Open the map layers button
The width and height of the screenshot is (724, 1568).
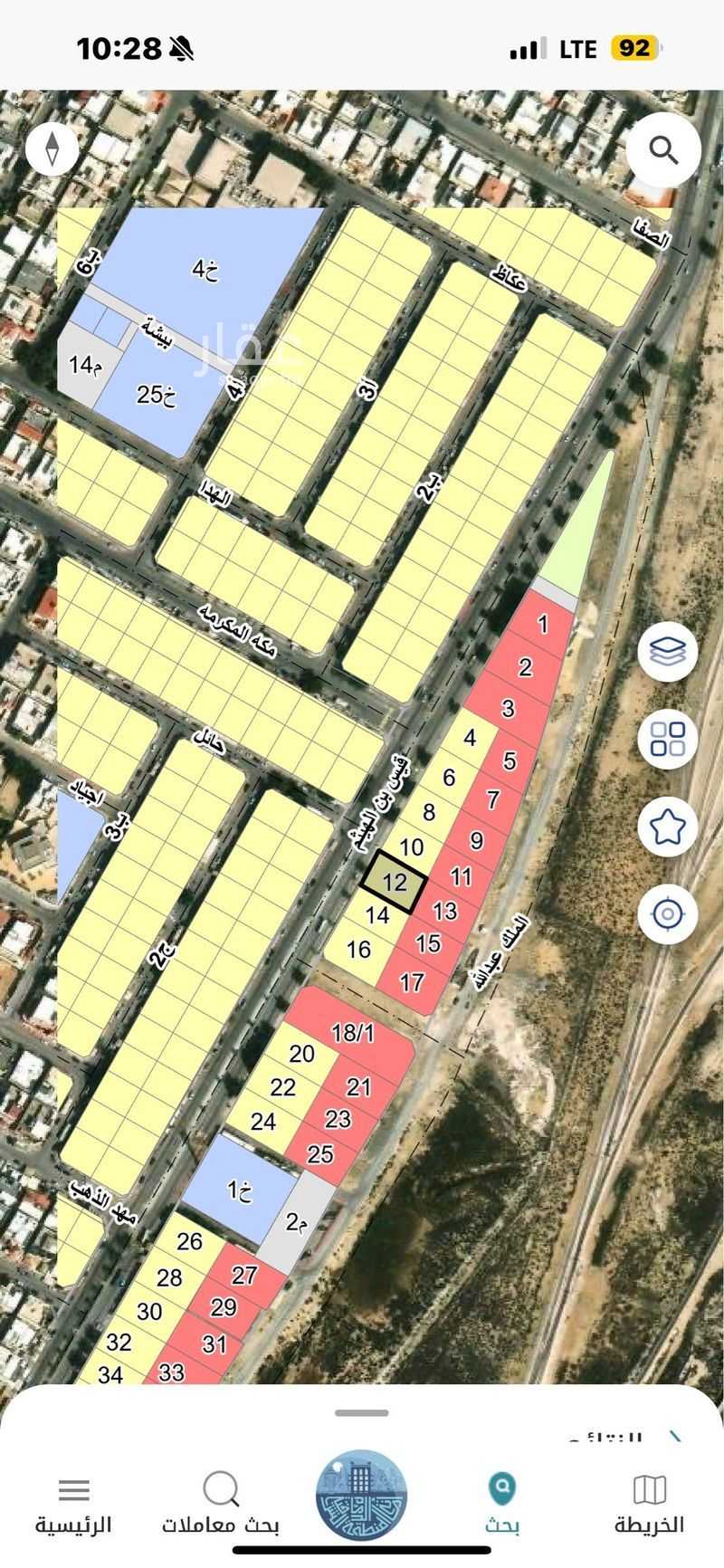668,652
